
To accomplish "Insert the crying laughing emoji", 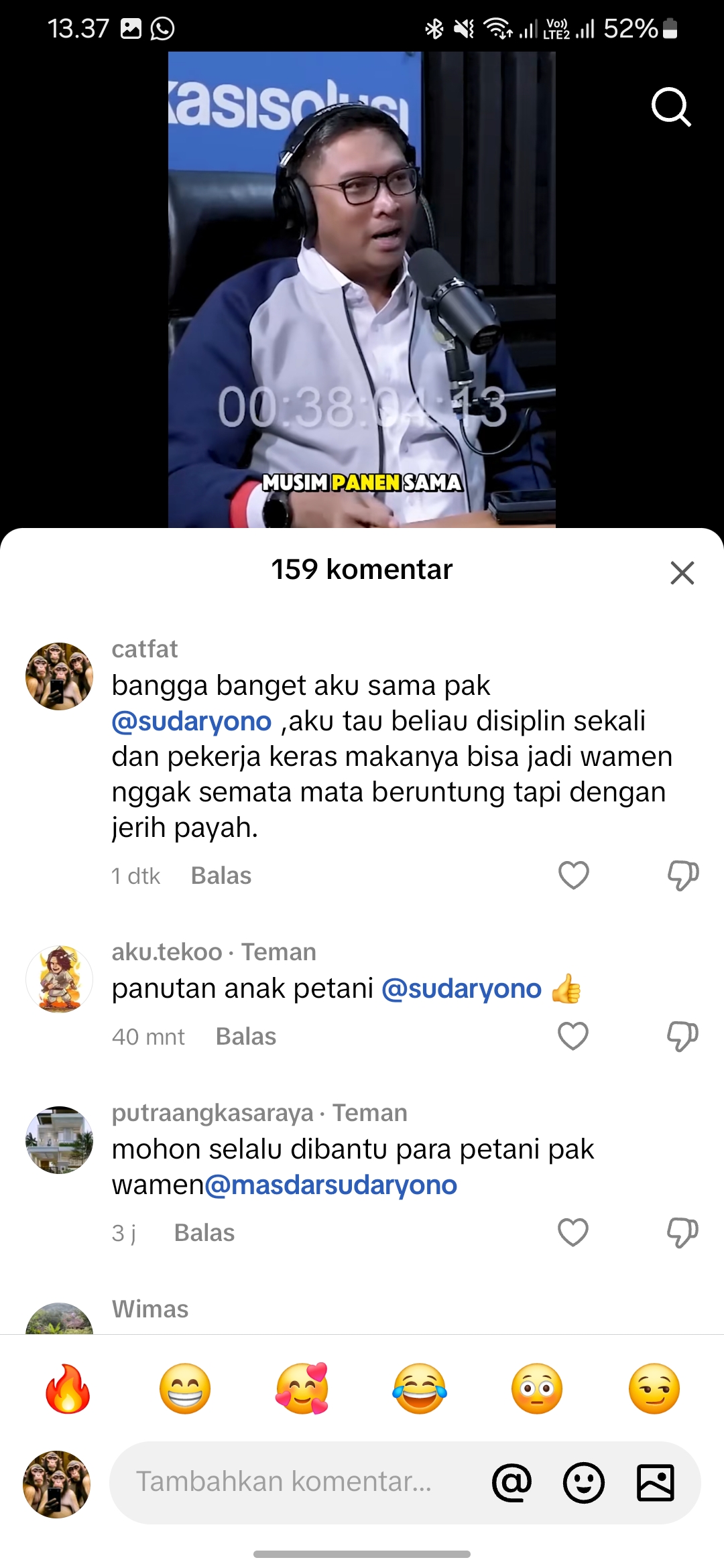I will [x=420, y=1388].
